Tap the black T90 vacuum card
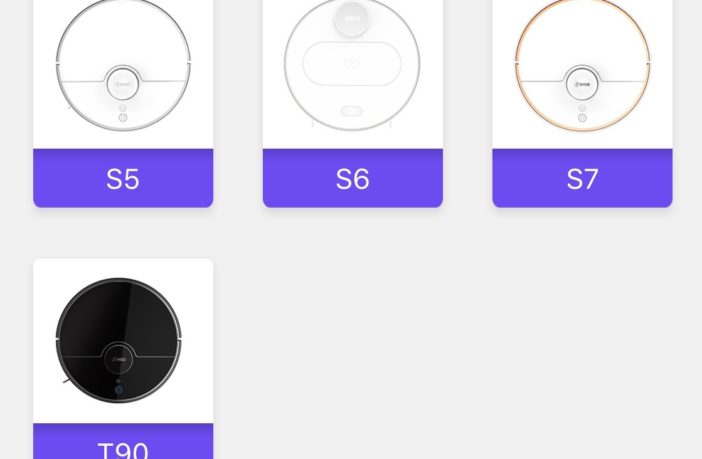 click(123, 350)
